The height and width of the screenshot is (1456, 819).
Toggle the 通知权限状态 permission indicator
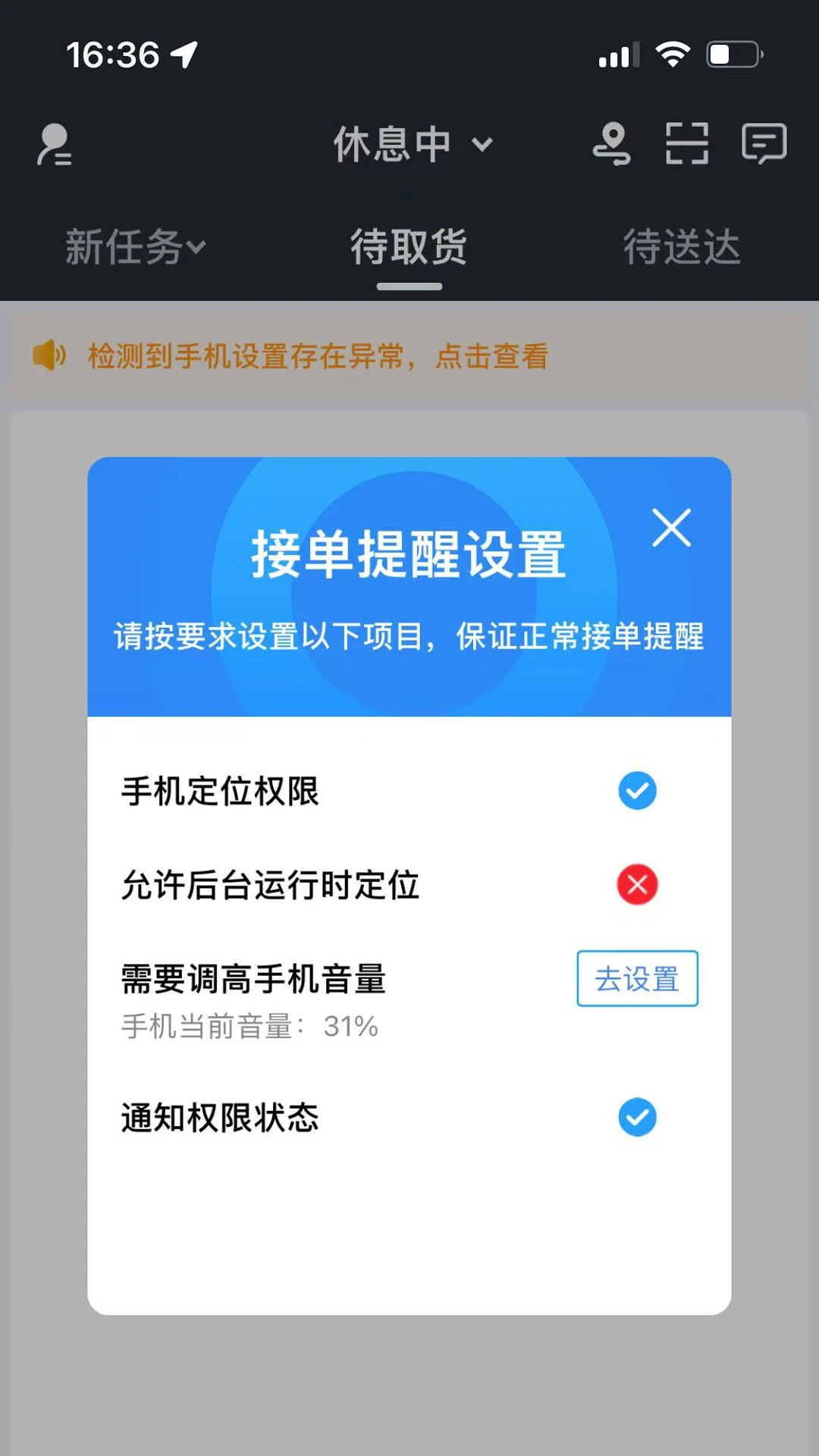[637, 1117]
